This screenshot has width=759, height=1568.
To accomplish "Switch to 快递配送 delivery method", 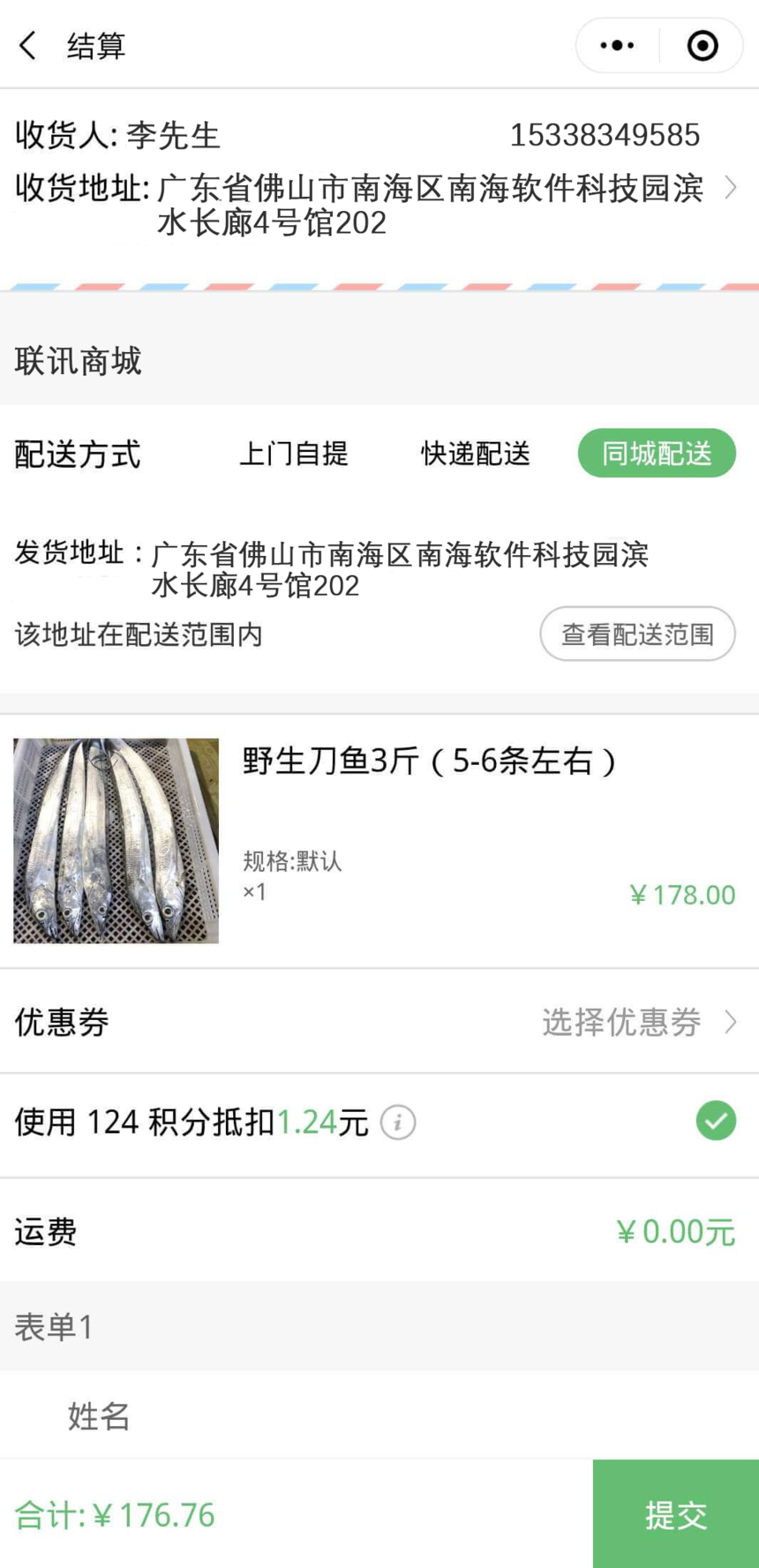I will click(x=476, y=454).
